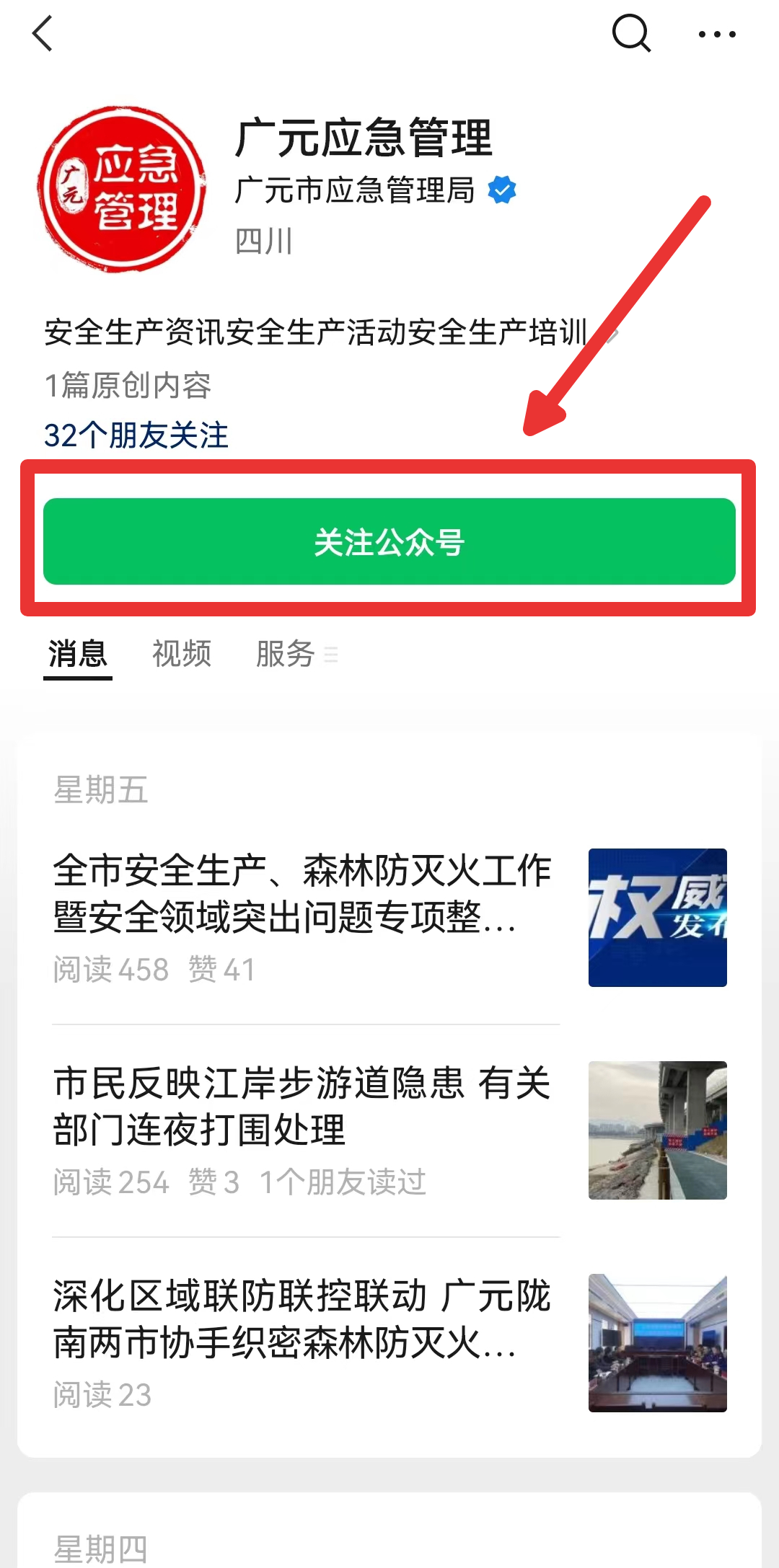
Task: Open the 服务 tab menu
Action: click(296, 654)
